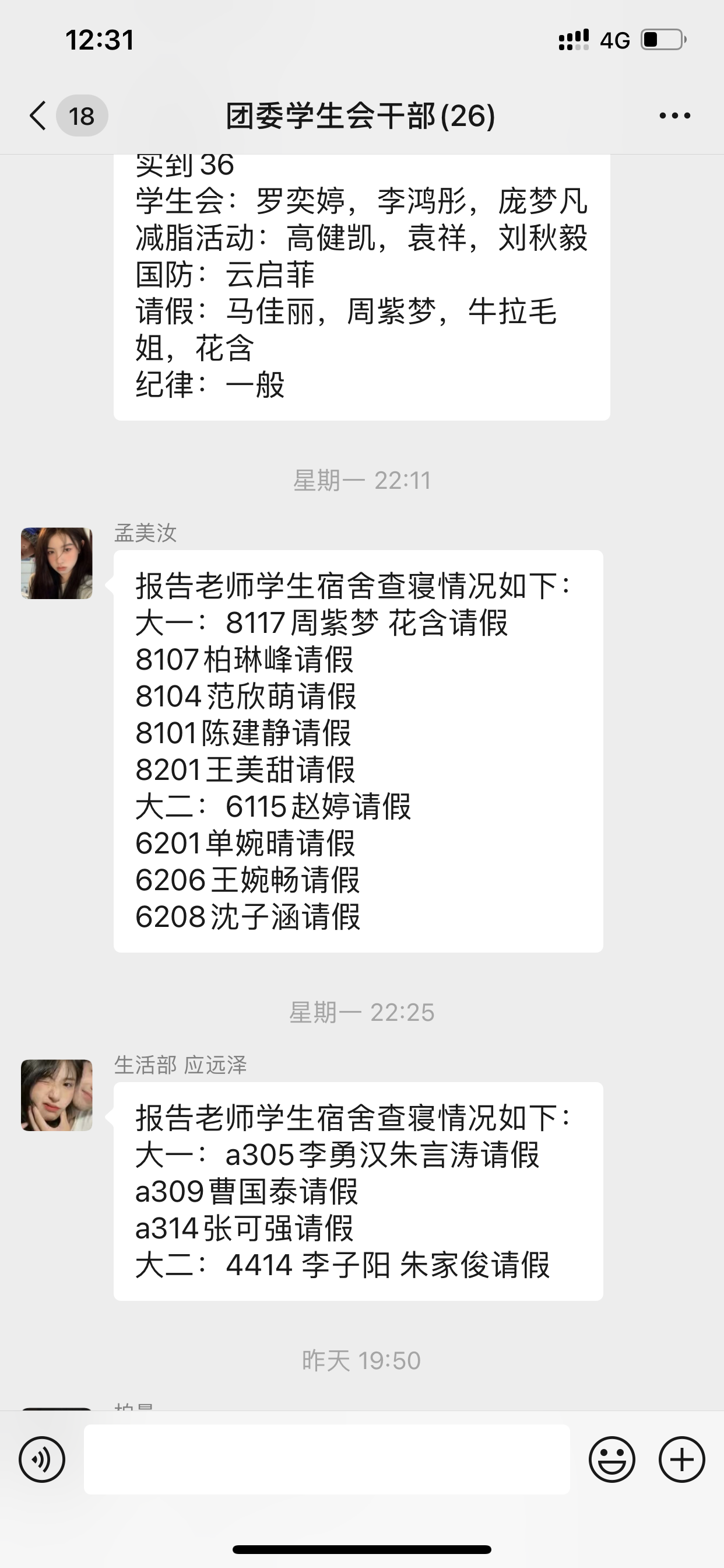The image size is (724, 1568).
Task: View 应远泽's profile avatar
Action: [x=57, y=1095]
